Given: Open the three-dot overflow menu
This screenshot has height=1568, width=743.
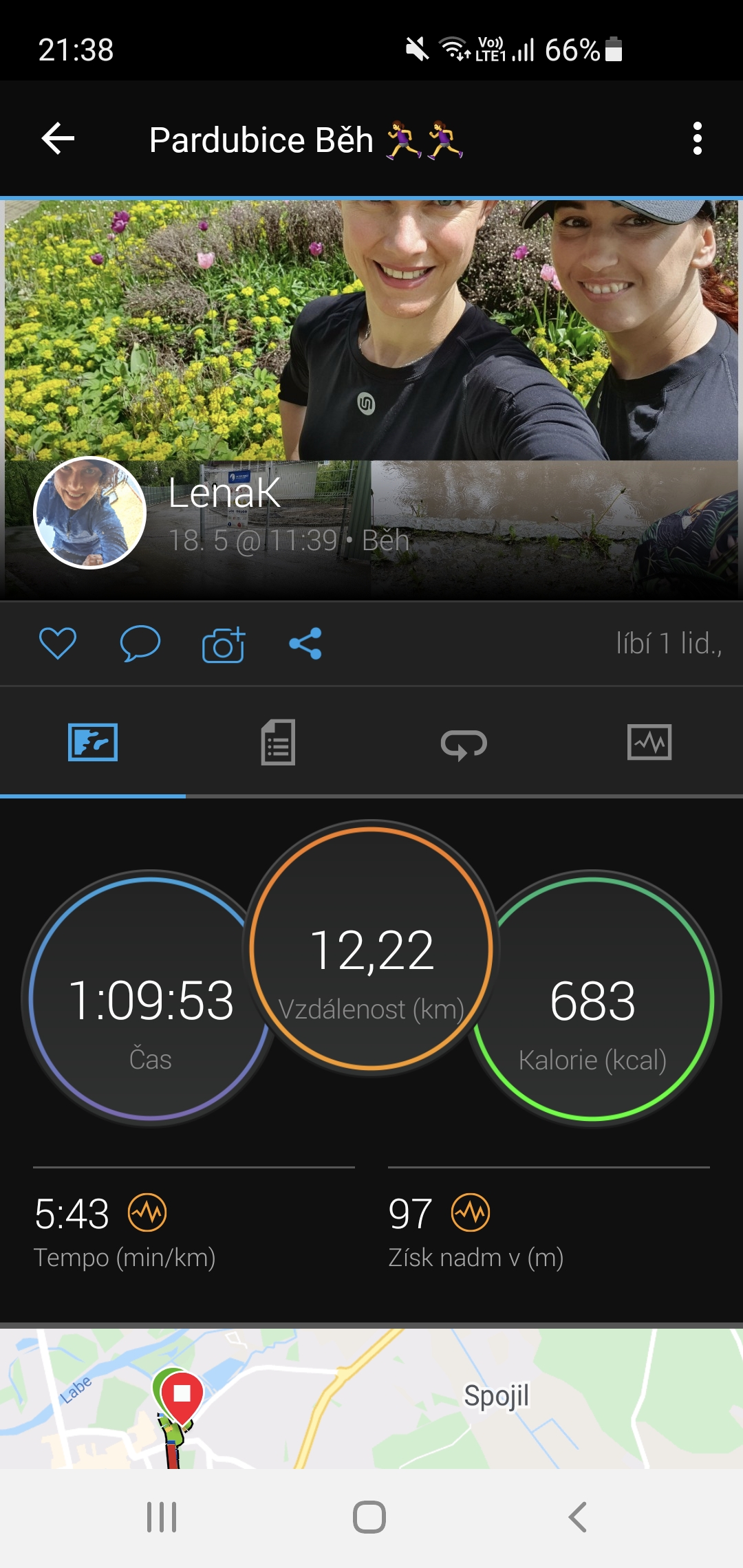Looking at the screenshot, I should coord(697,139).
